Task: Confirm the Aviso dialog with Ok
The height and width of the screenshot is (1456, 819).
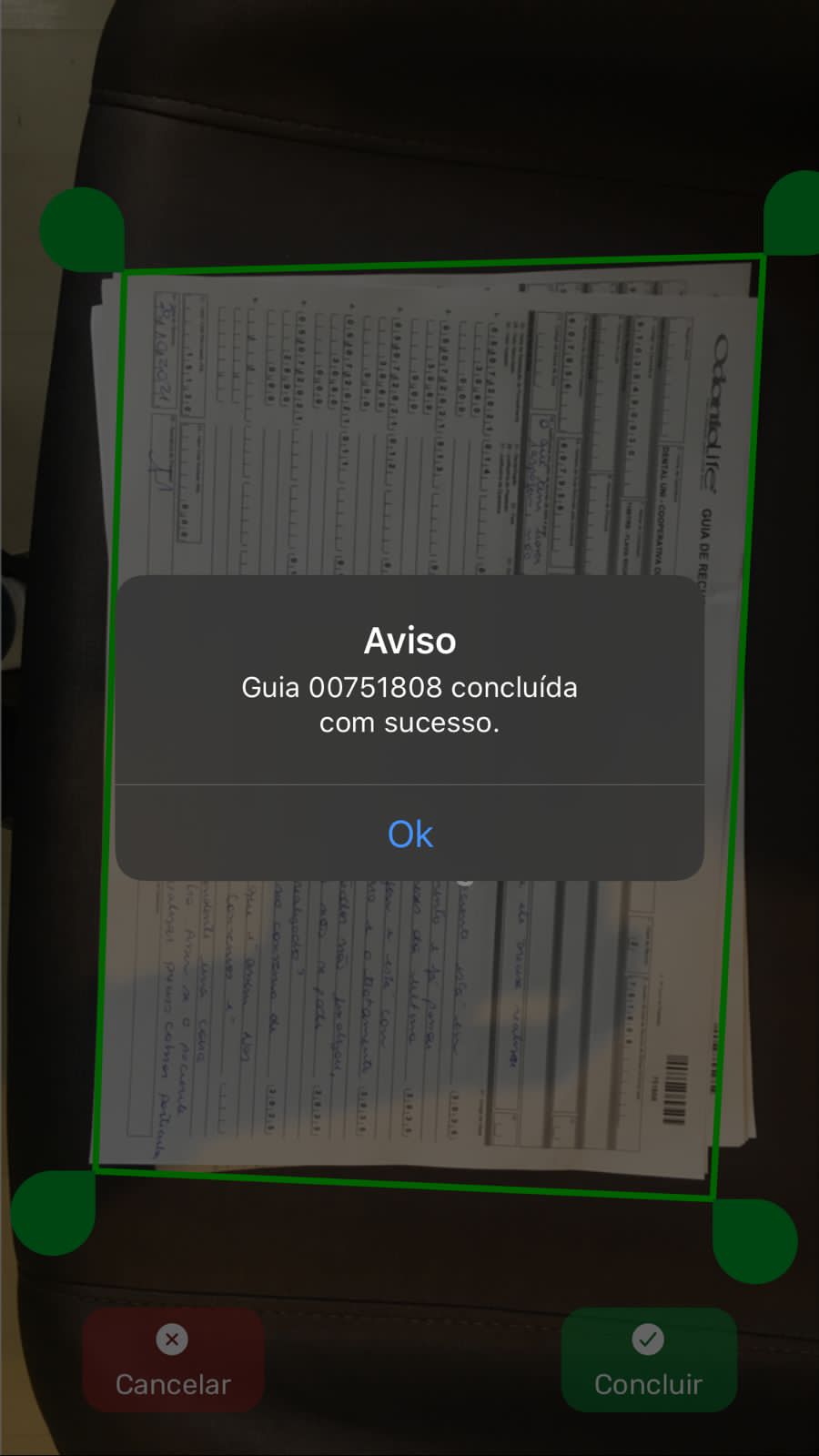Action: click(x=409, y=834)
